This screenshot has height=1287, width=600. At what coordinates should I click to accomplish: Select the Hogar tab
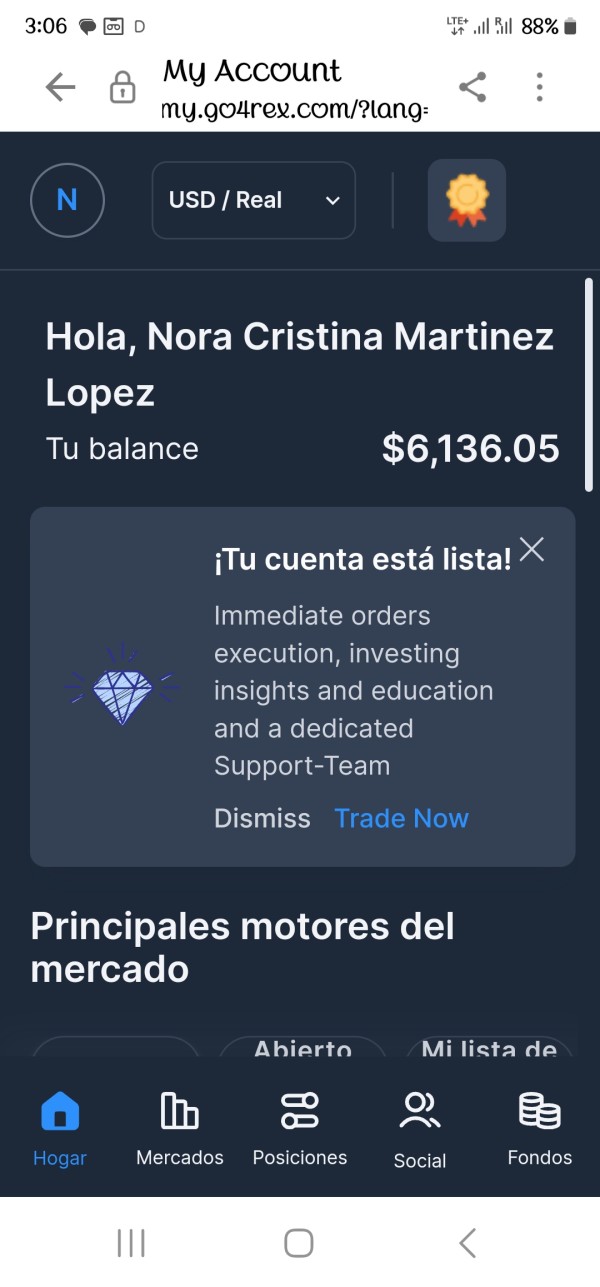click(60, 1128)
